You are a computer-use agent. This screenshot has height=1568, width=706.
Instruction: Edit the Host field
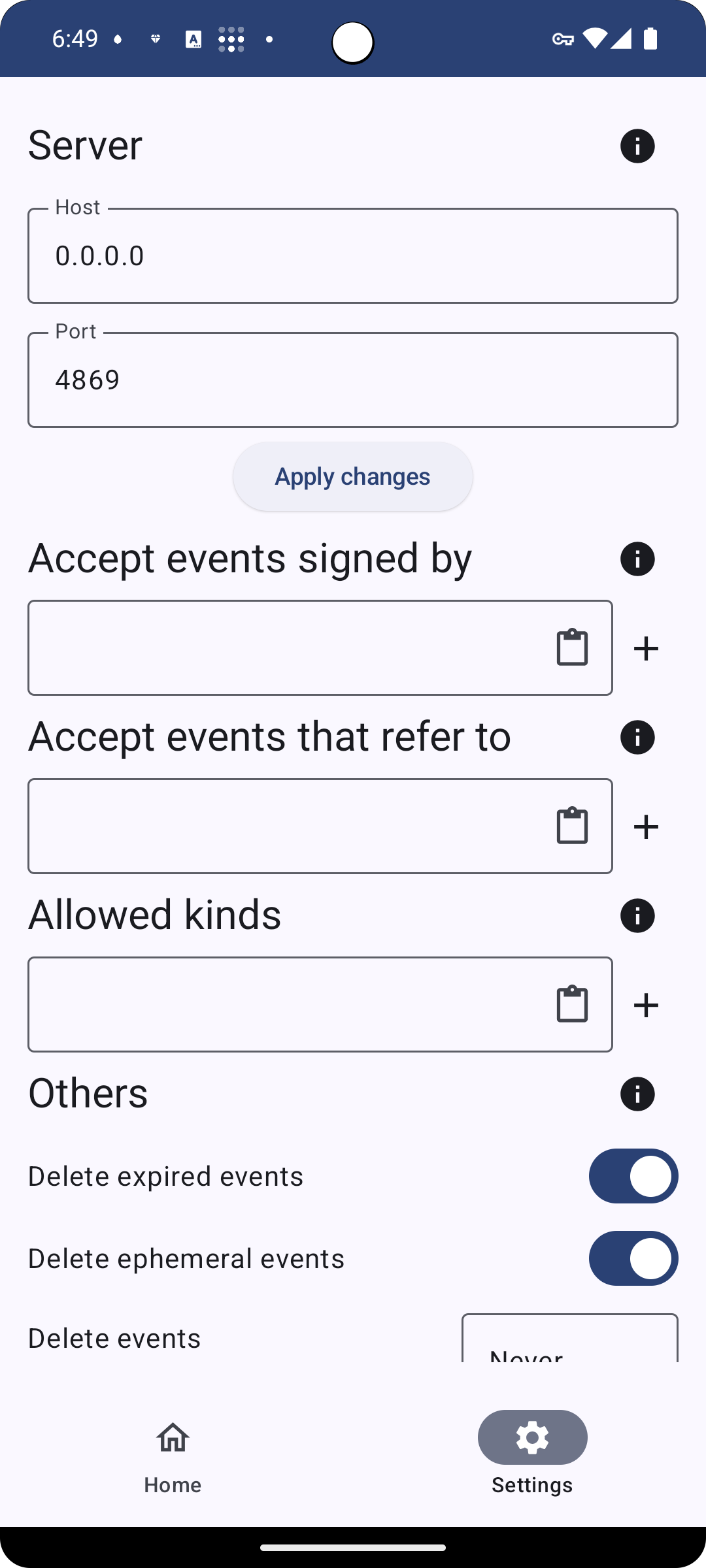(x=353, y=256)
